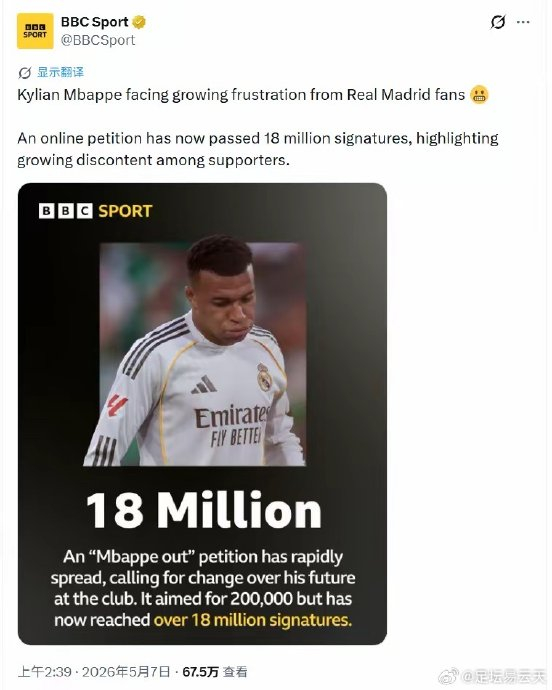The width and height of the screenshot is (552, 690).
Task: Open the Grok icon beside the overflow menu
Action: (497, 22)
